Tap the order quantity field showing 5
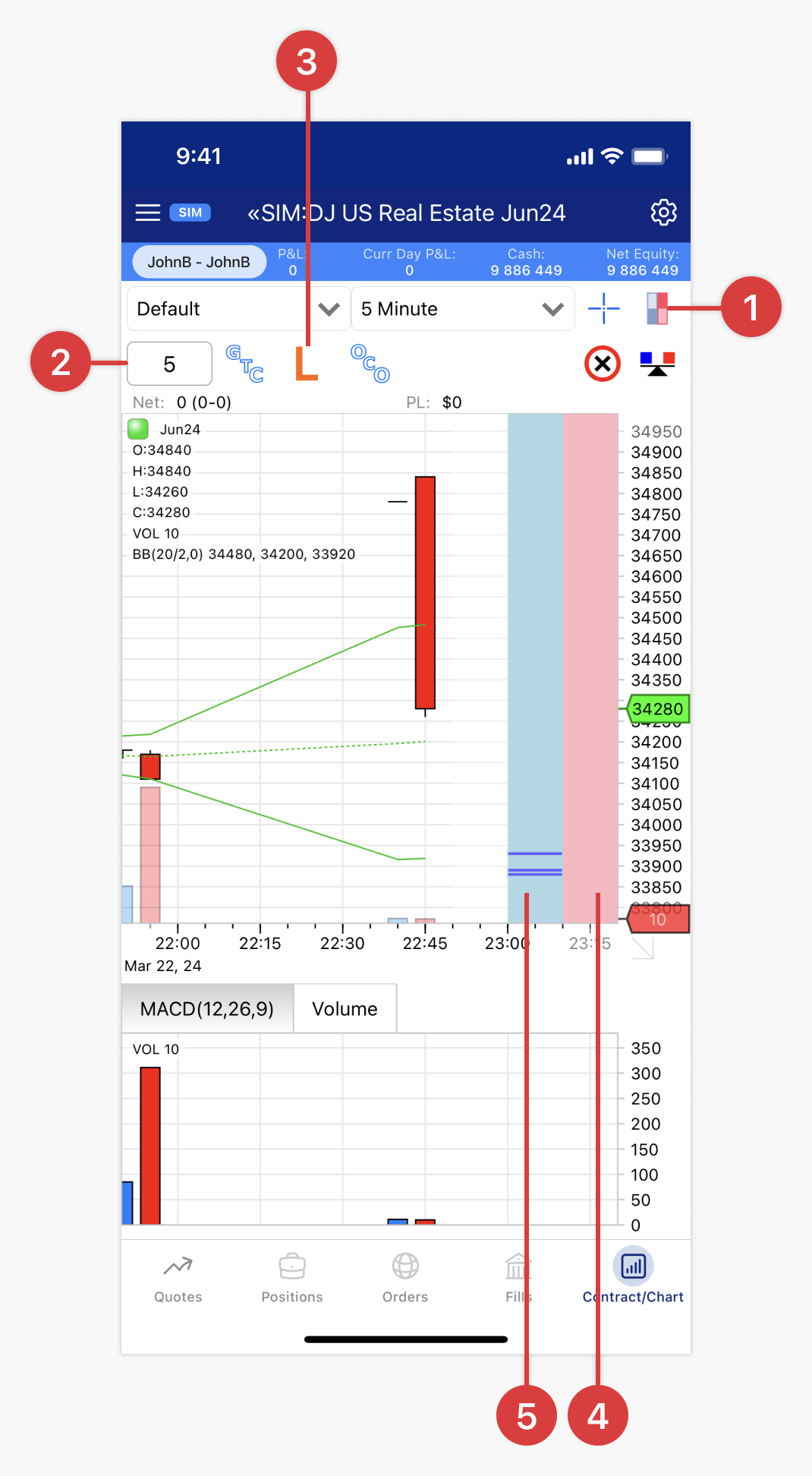 click(169, 364)
